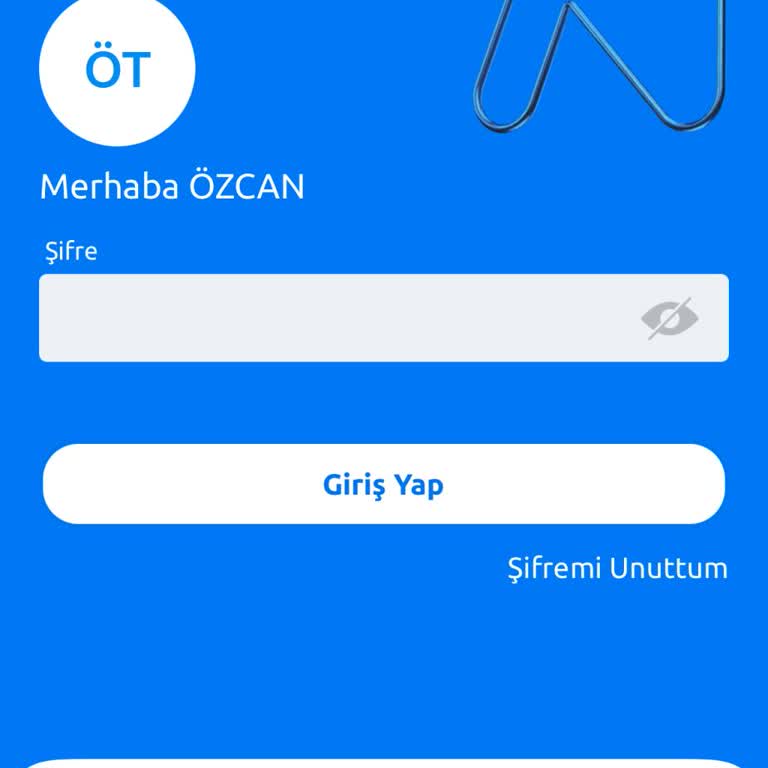Tap the Giriş Yap button
The image size is (768, 768).
coord(384,485)
